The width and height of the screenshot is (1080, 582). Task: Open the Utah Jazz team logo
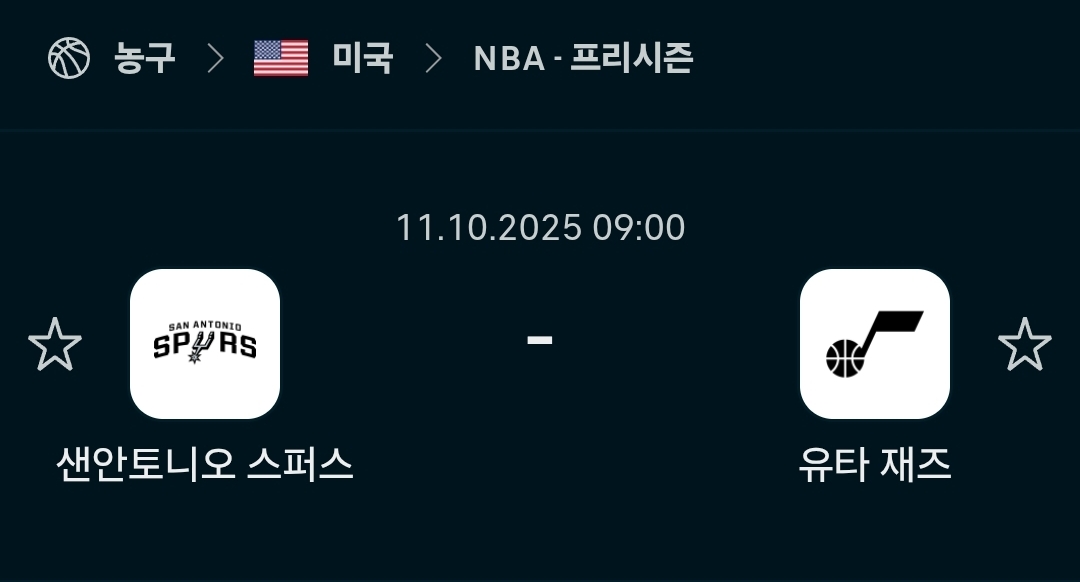click(874, 344)
